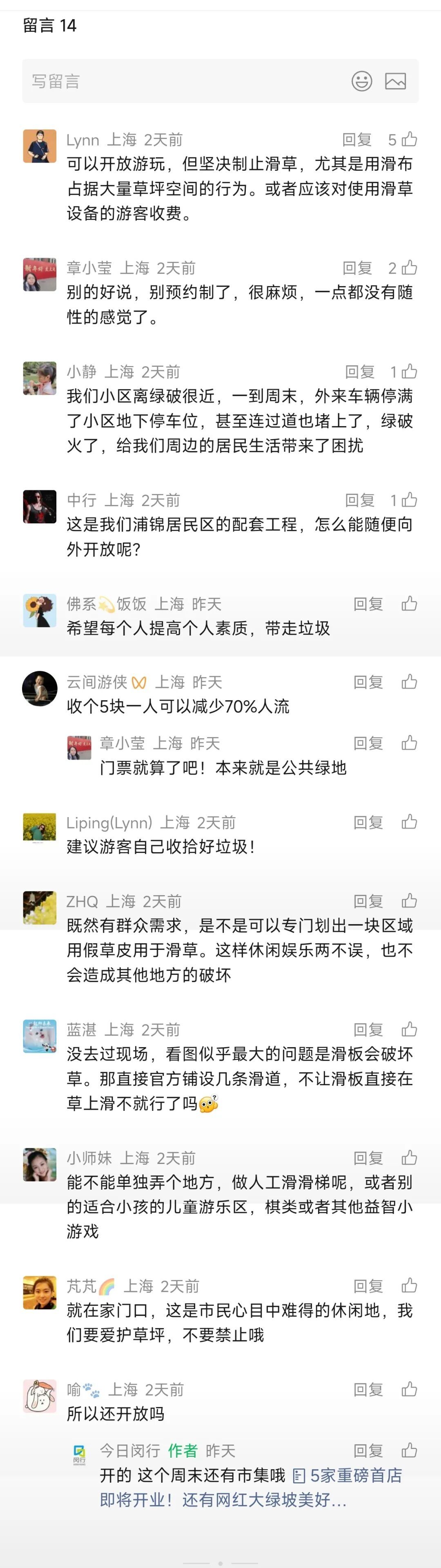Reply to ZHQ's comment
The image size is (441, 1568).
tap(368, 901)
